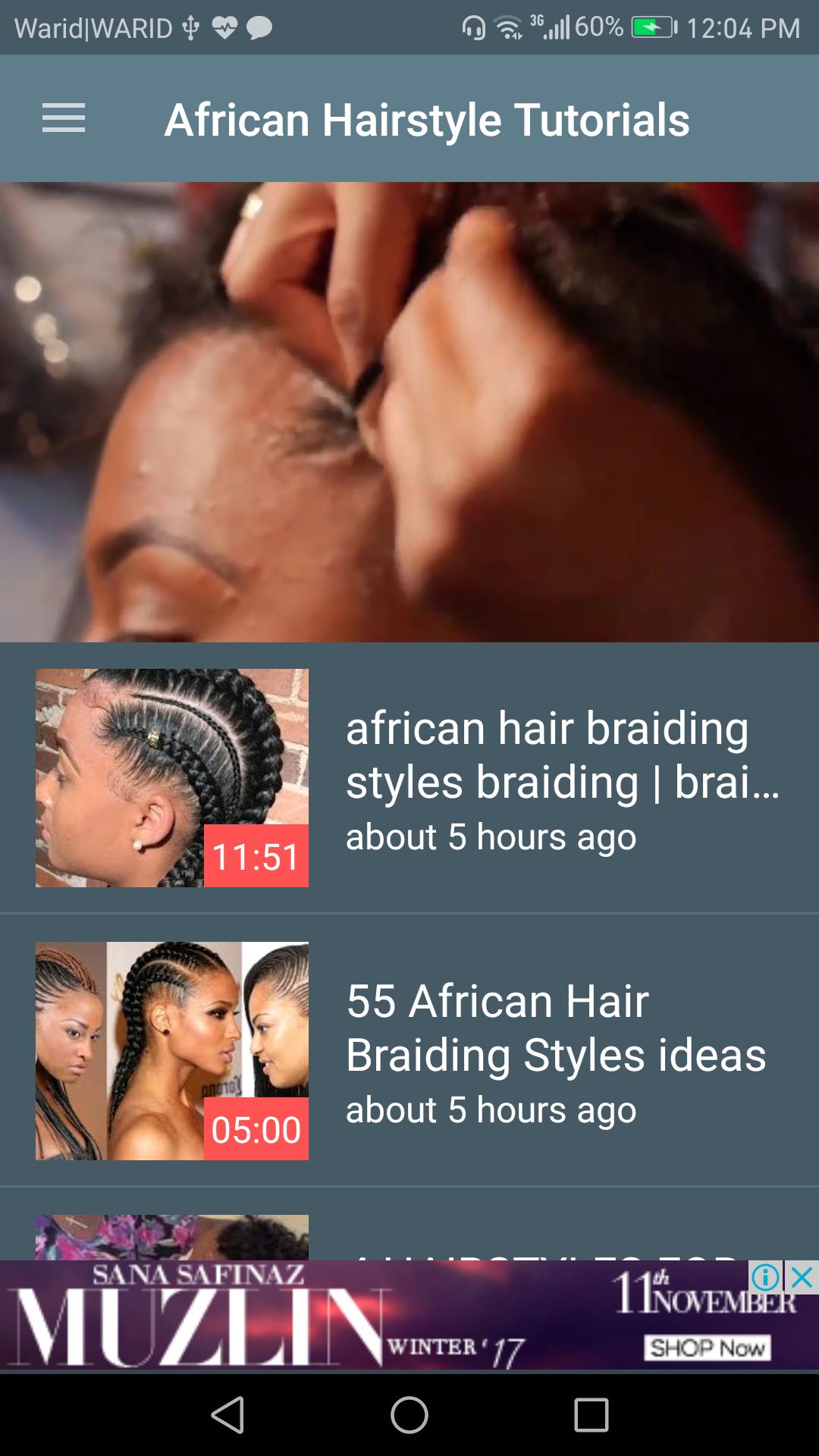This screenshot has height=1456, width=819.
Task: Open the hamburger navigation drawer menu
Action: point(64,118)
